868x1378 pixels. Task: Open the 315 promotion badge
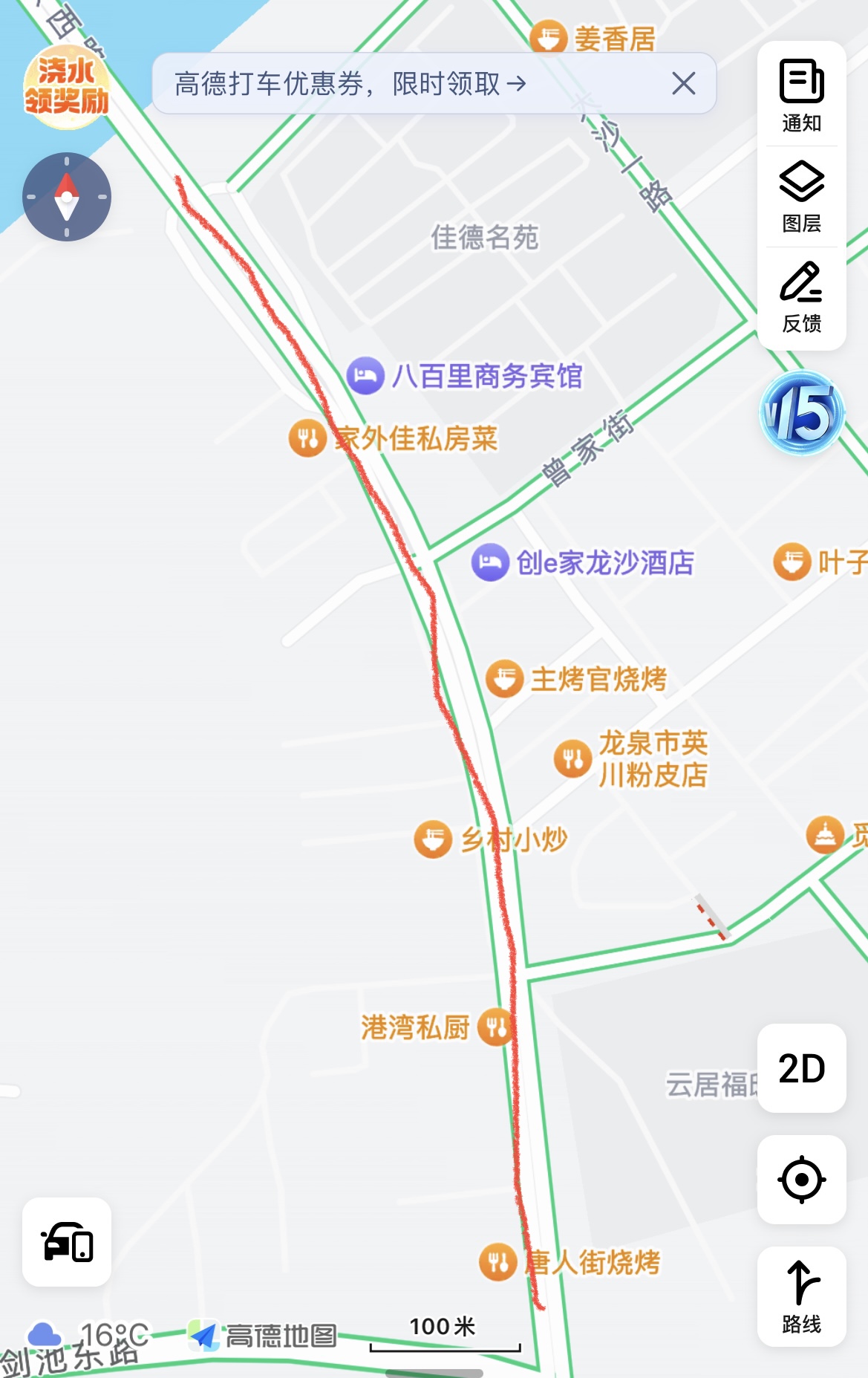802,413
